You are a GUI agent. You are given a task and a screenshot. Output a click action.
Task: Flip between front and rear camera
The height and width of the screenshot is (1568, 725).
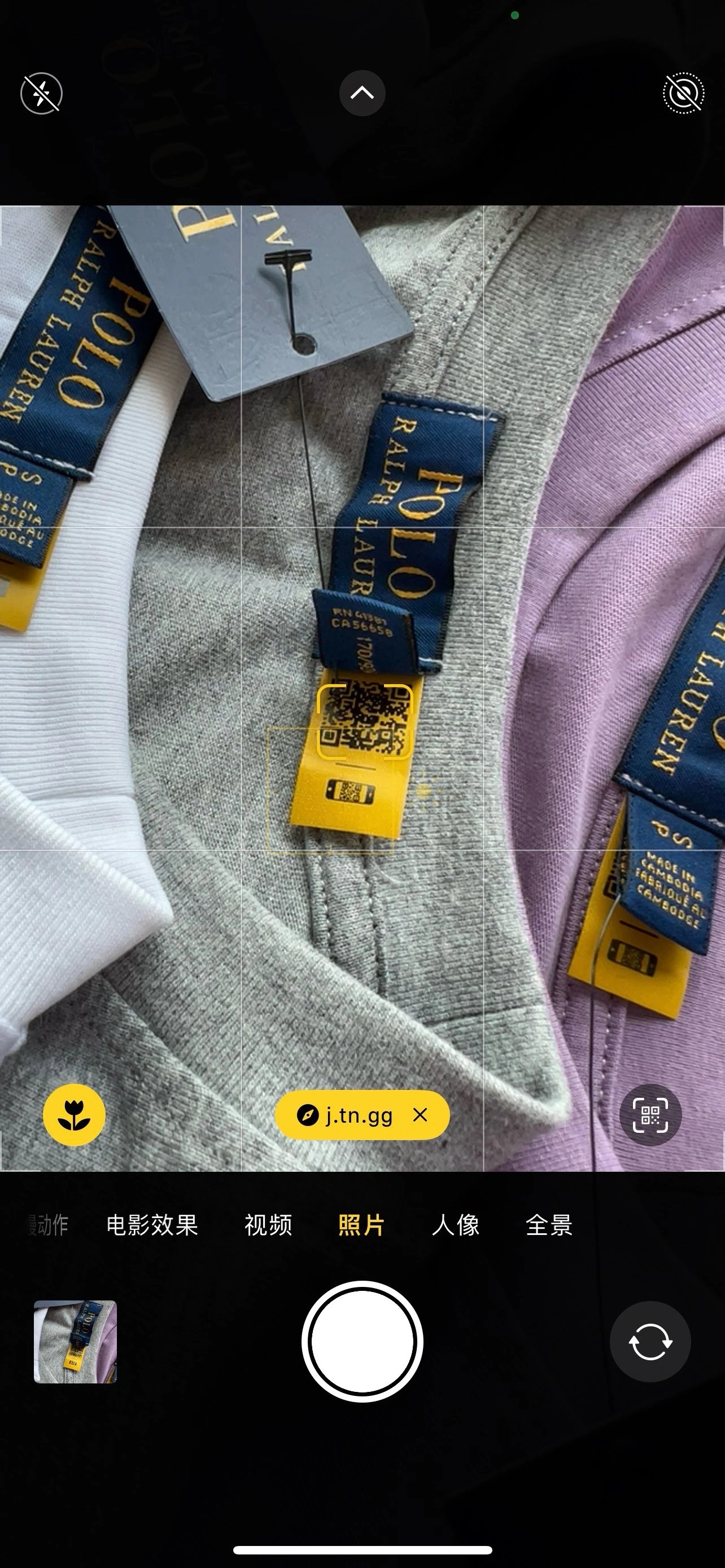coord(649,1342)
